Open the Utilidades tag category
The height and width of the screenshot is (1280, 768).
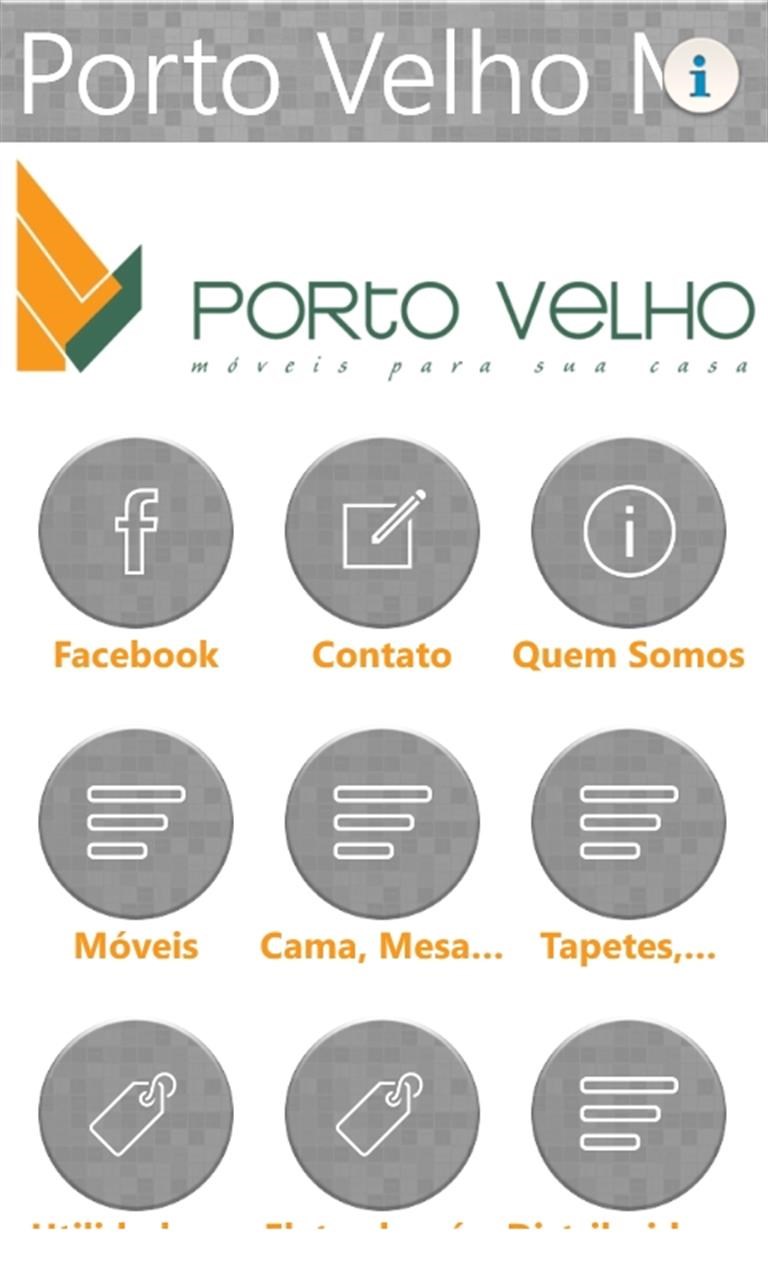pos(136,1114)
